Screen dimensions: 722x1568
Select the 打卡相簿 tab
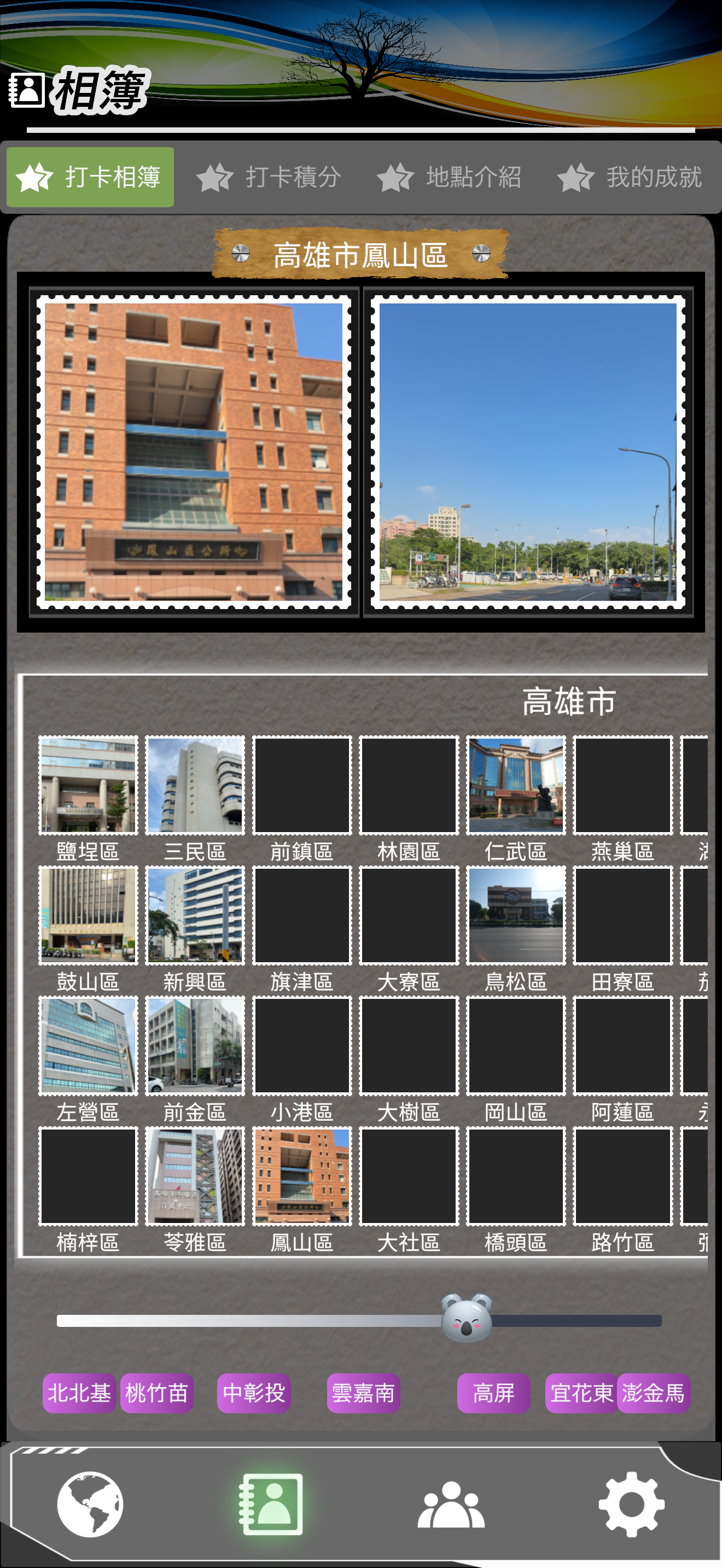(x=90, y=178)
